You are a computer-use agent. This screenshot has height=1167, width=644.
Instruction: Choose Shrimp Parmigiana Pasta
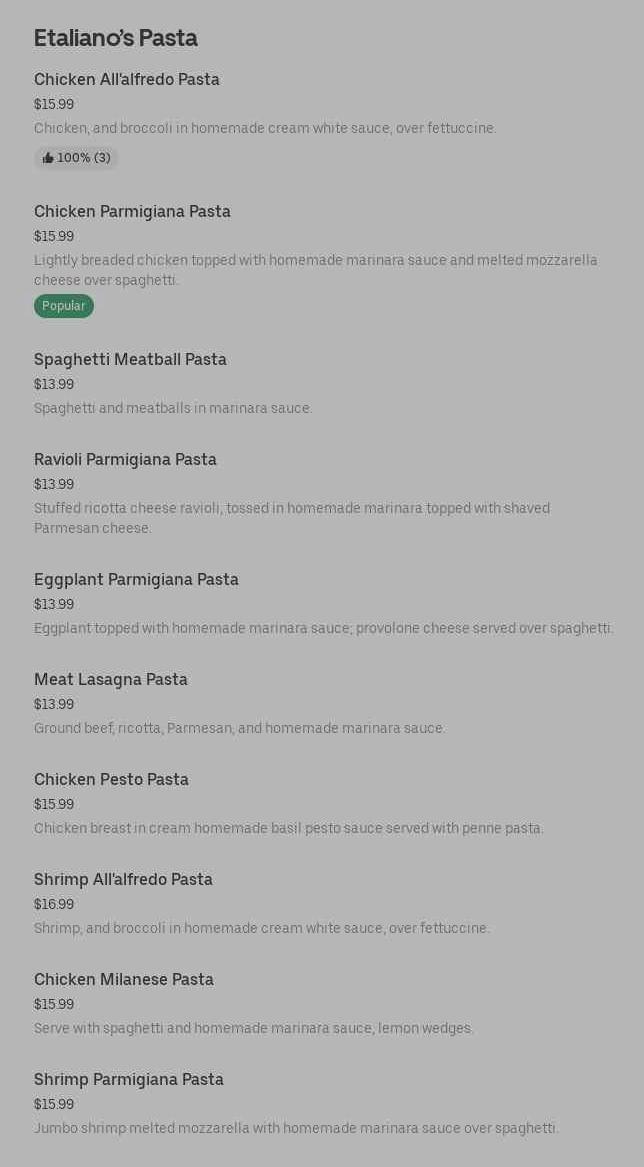[129, 1080]
